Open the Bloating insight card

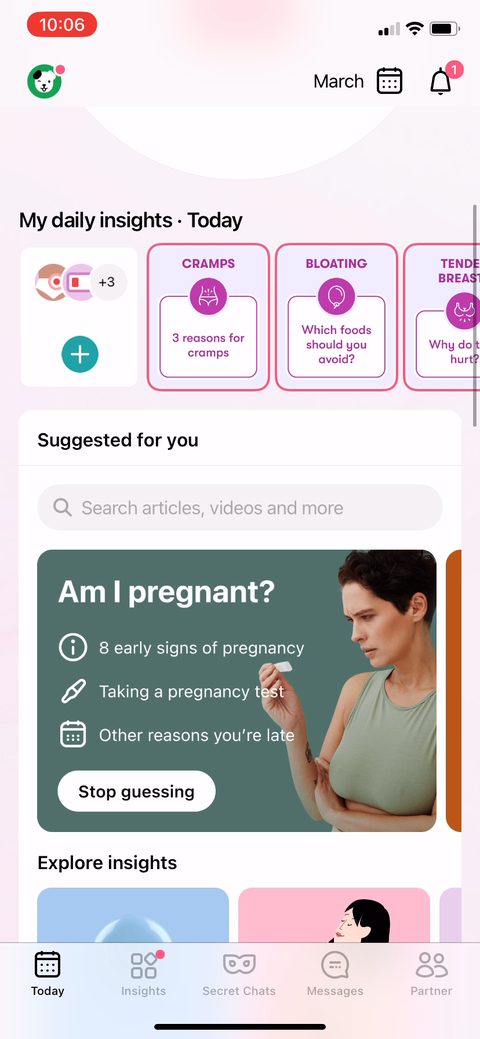pos(336,317)
